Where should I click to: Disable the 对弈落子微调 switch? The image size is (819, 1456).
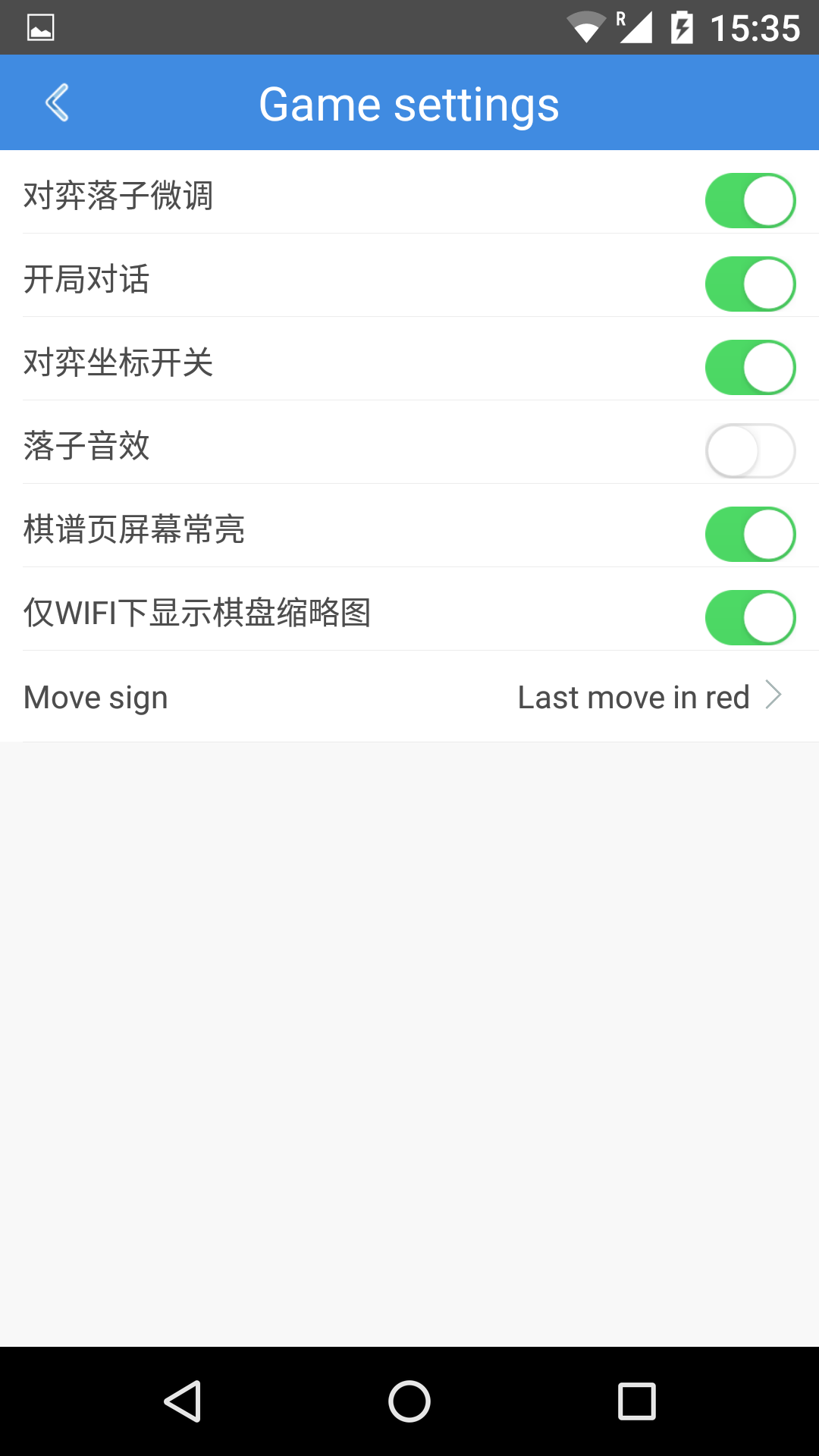click(749, 200)
